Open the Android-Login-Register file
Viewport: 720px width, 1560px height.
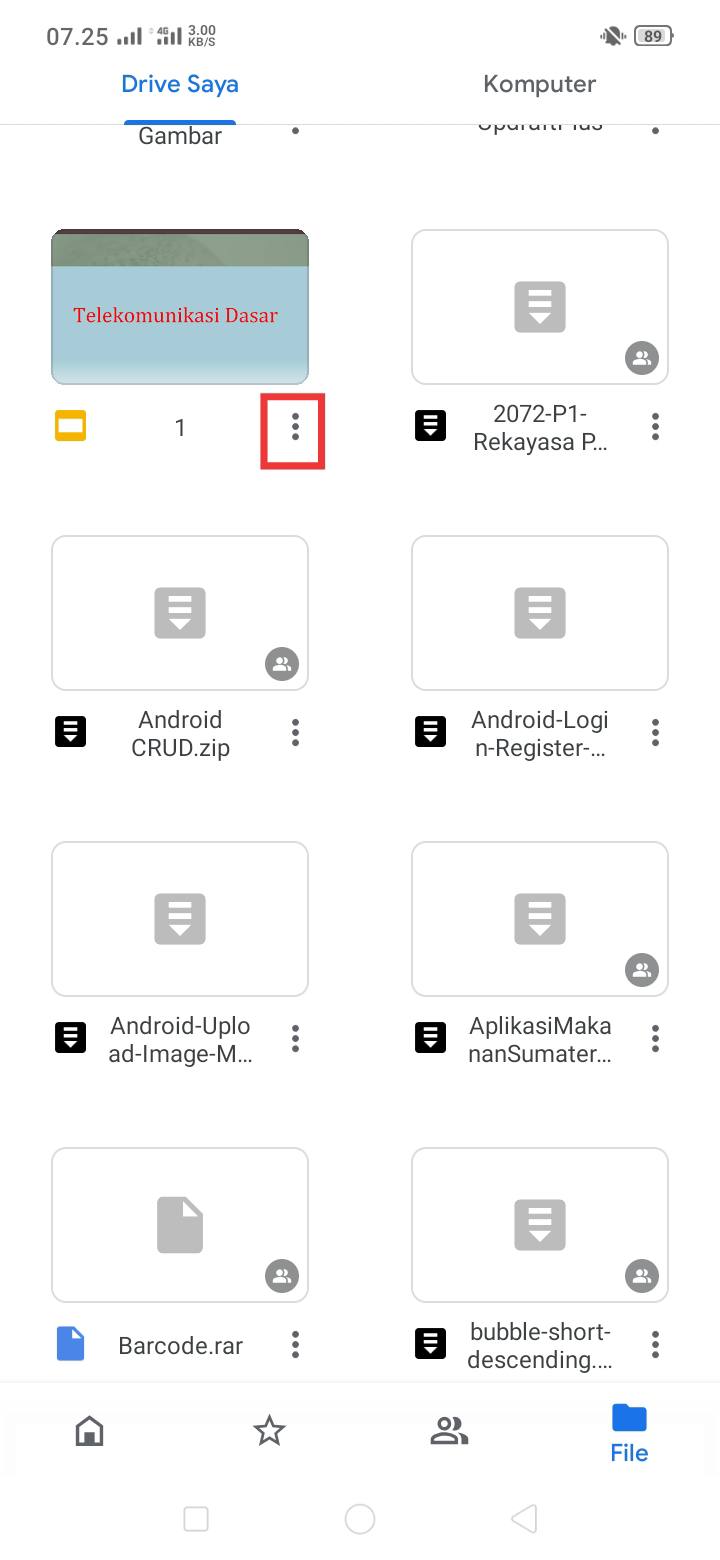tap(540, 613)
